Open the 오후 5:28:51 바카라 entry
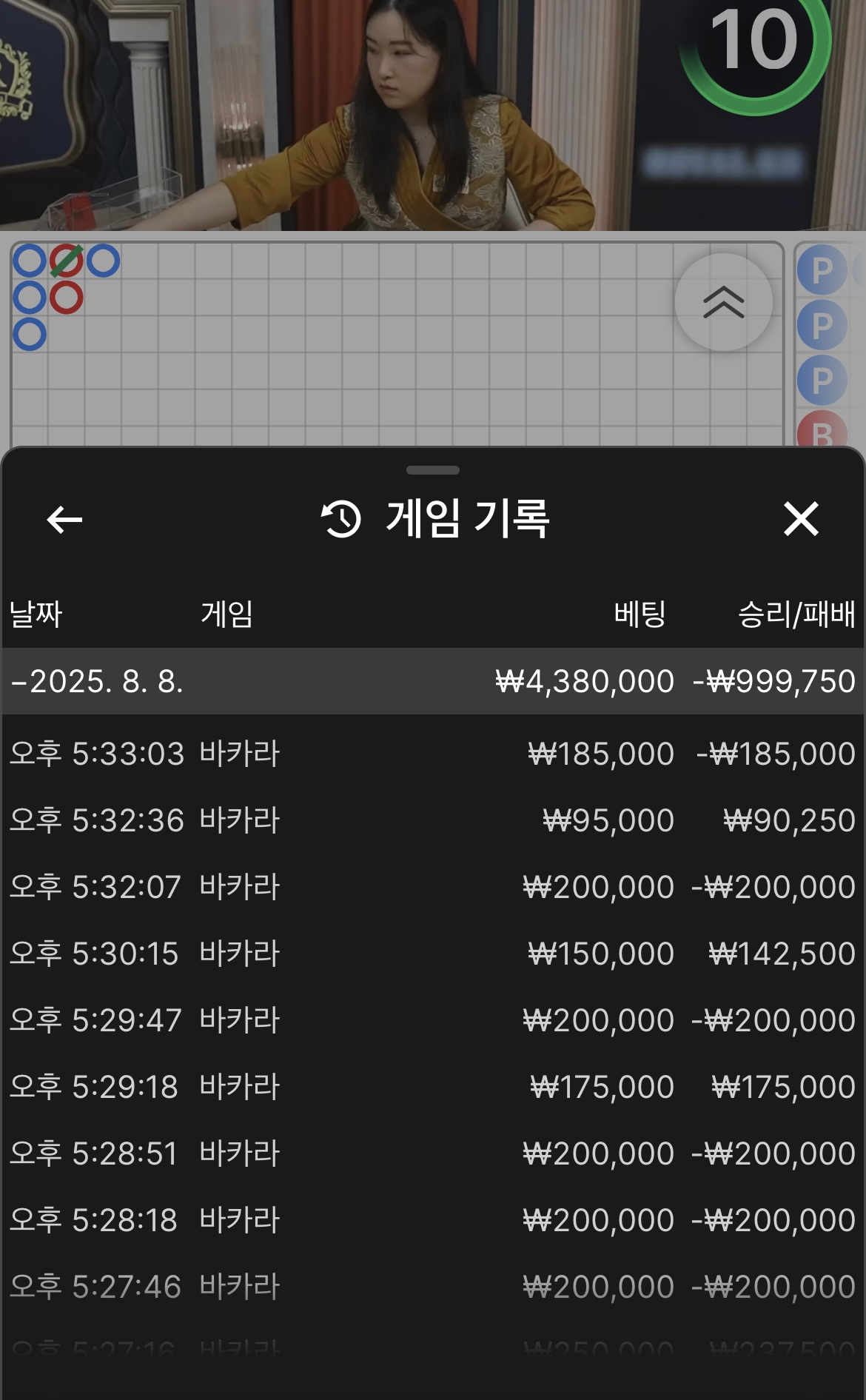This screenshot has height=1400, width=866. 432,1153
